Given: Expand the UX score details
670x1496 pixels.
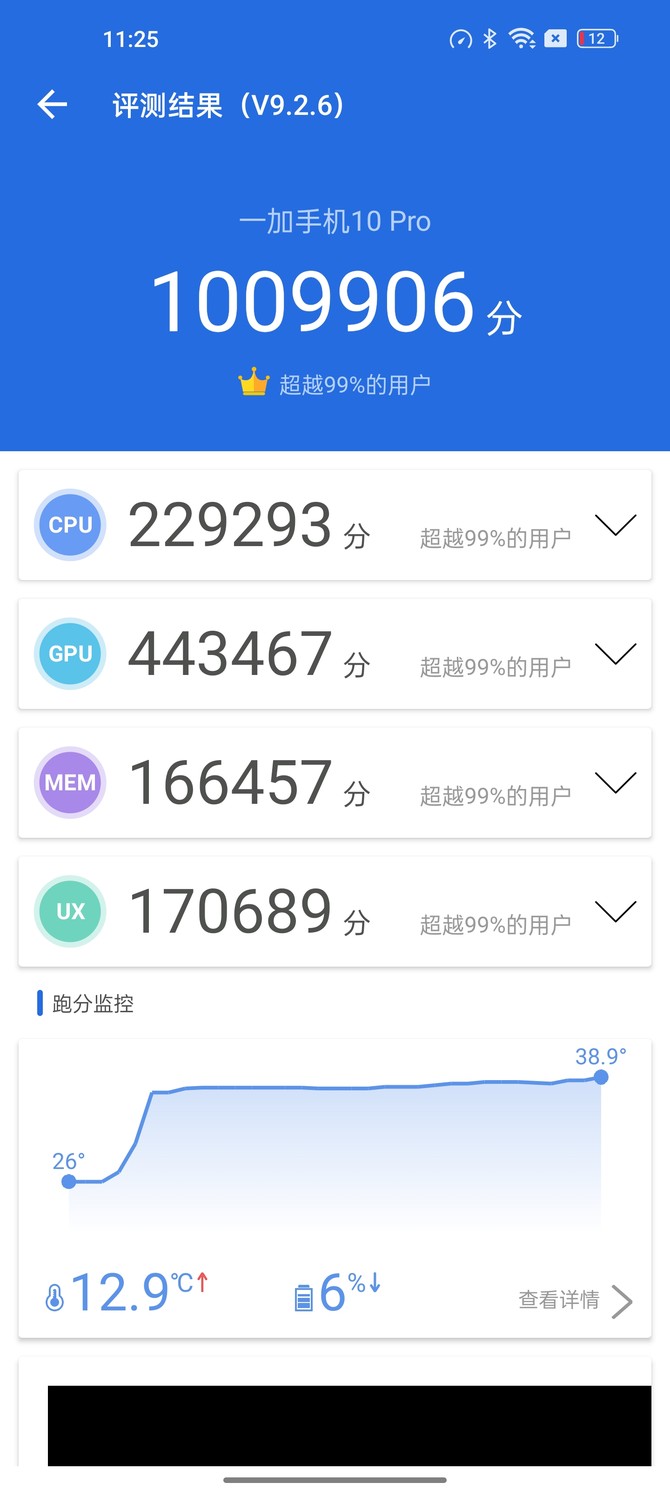Looking at the screenshot, I should [x=615, y=911].
